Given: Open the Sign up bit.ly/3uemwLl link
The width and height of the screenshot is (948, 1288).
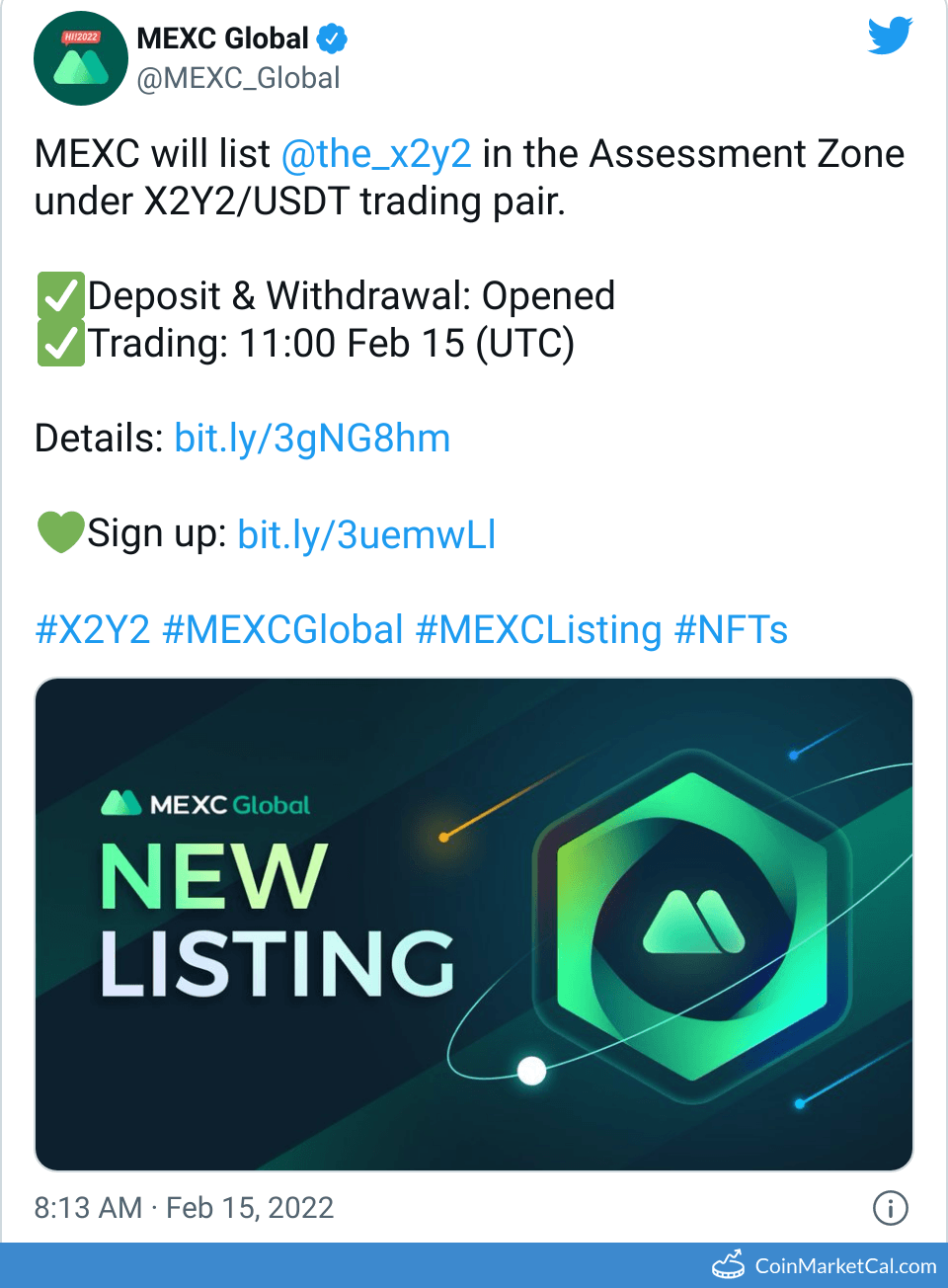Looking at the screenshot, I should tap(366, 534).
